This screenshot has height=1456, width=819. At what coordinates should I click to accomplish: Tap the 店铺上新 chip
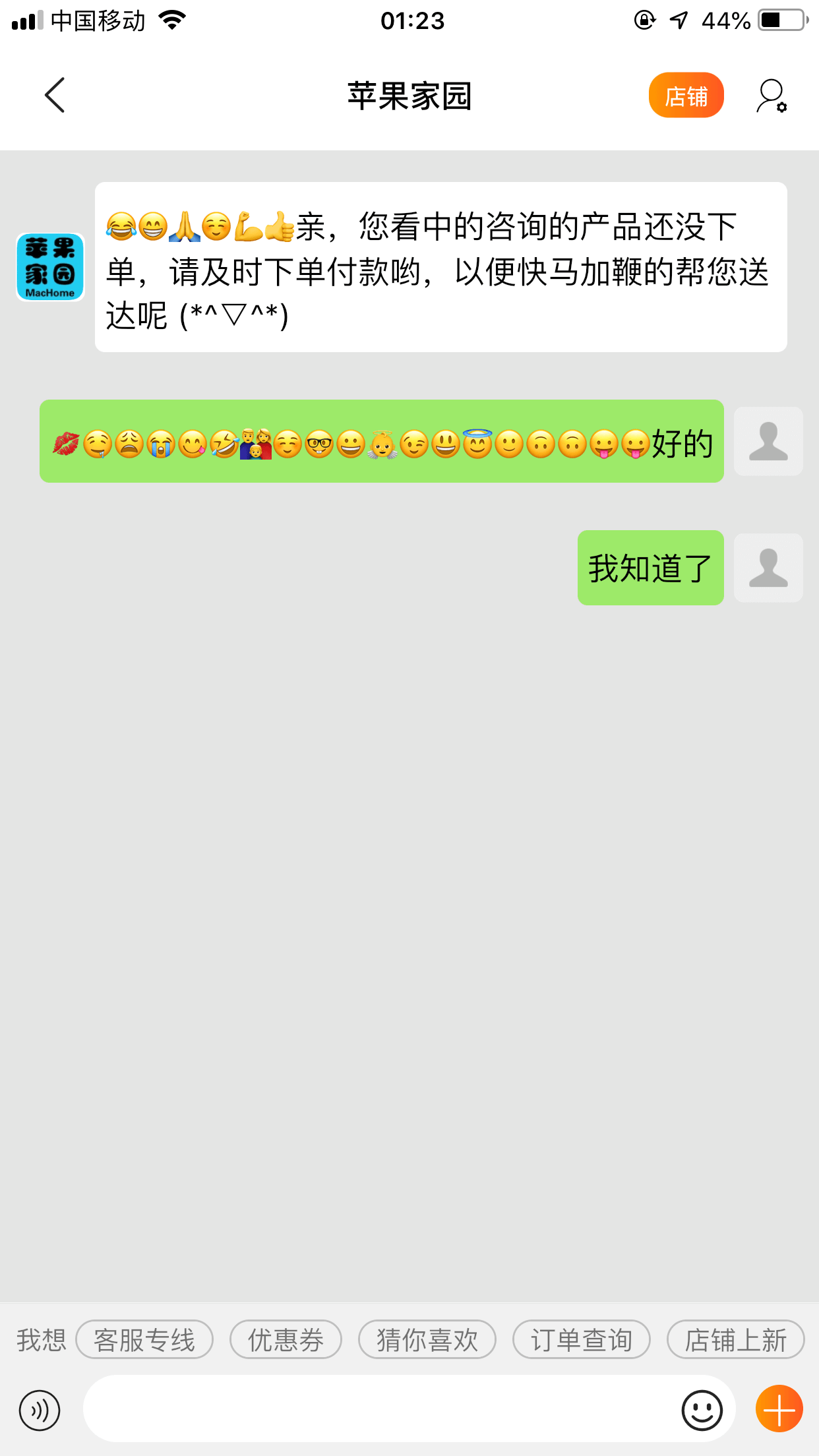tap(736, 1339)
